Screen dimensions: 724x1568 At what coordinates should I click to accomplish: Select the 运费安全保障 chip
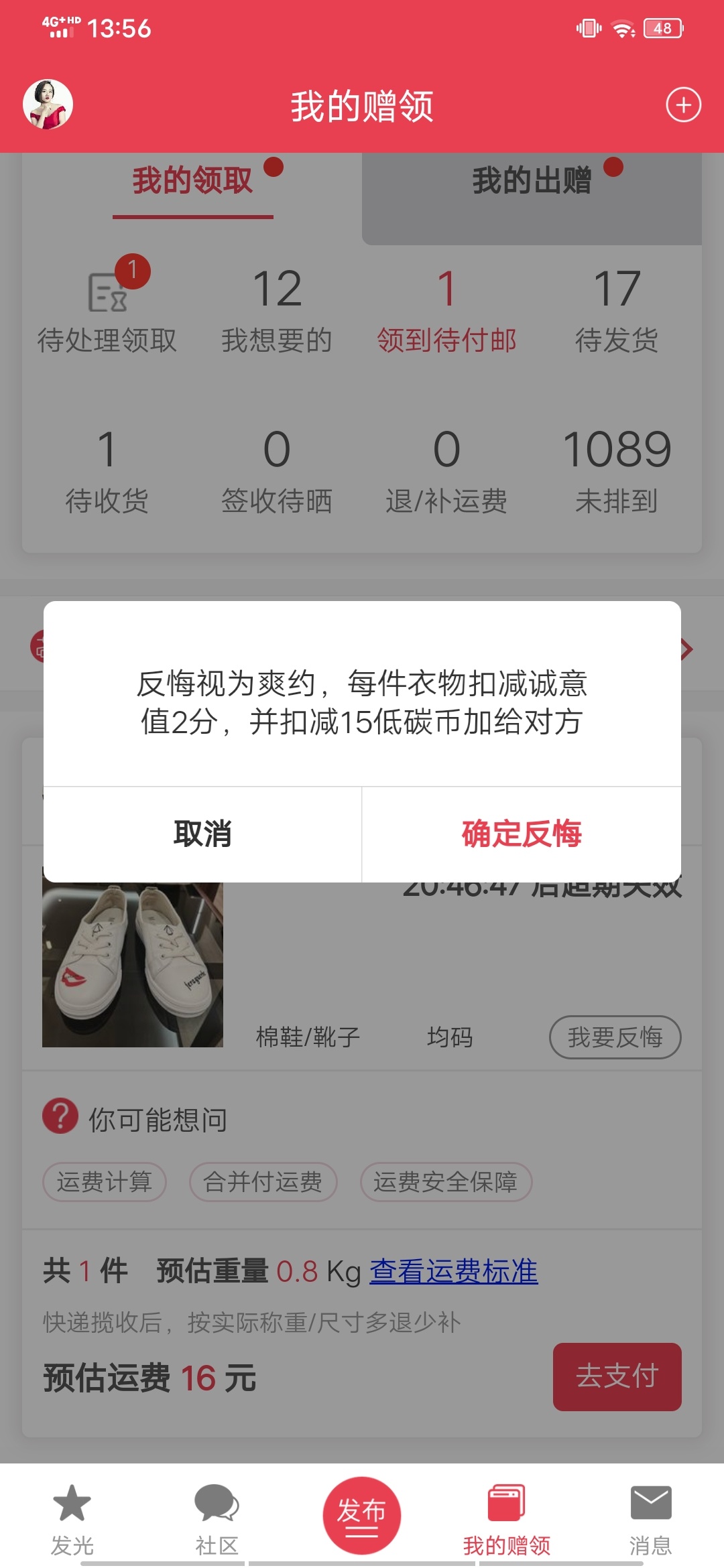pos(446,1182)
